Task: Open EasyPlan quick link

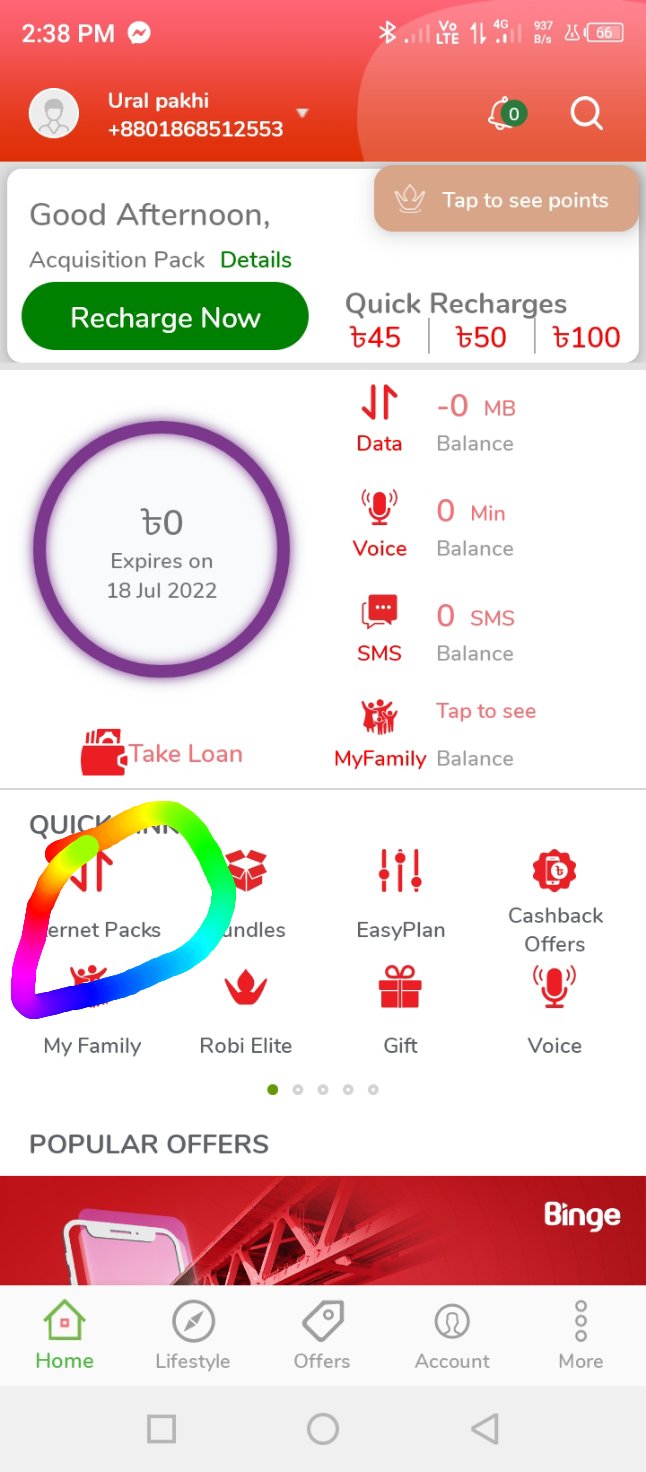Action: [x=400, y=895]
